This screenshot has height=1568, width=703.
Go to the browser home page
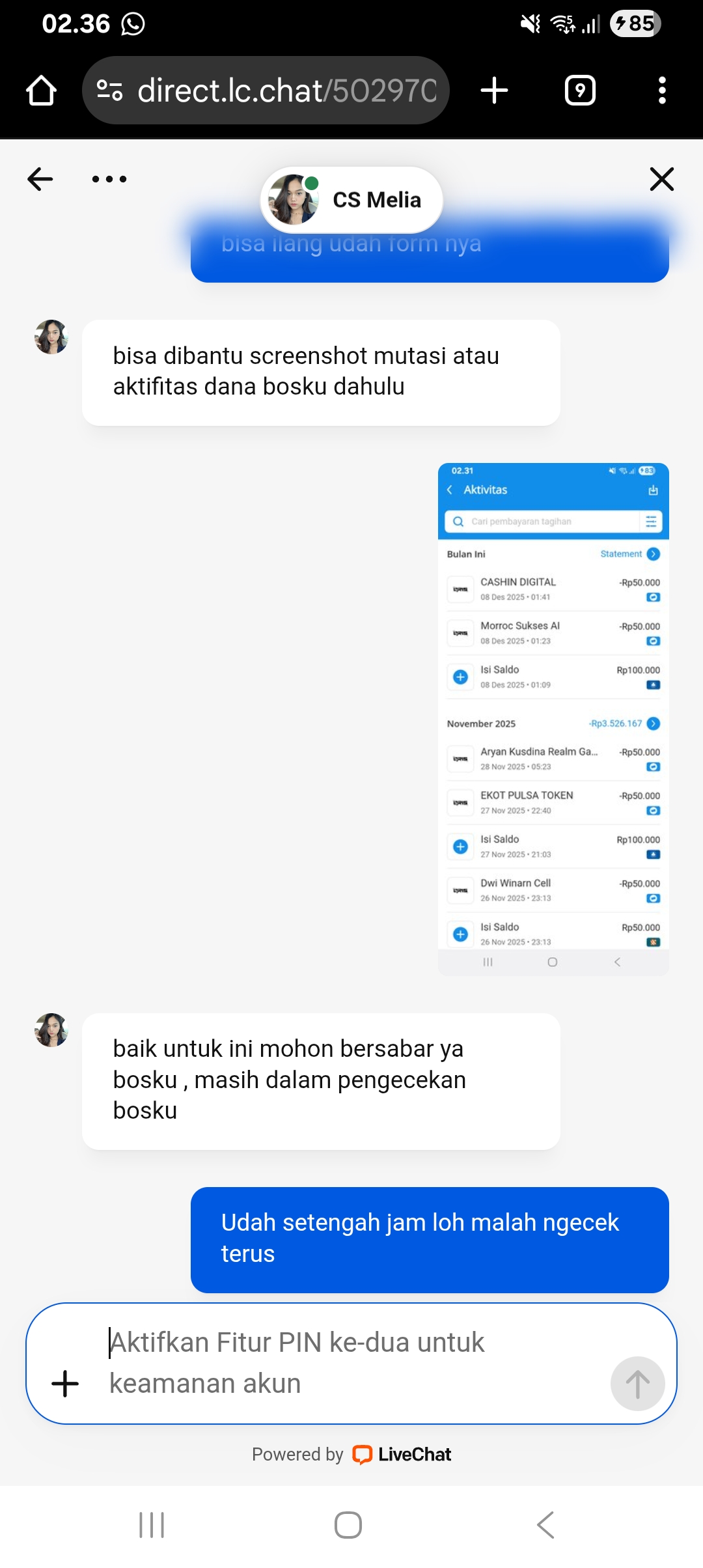41,91
